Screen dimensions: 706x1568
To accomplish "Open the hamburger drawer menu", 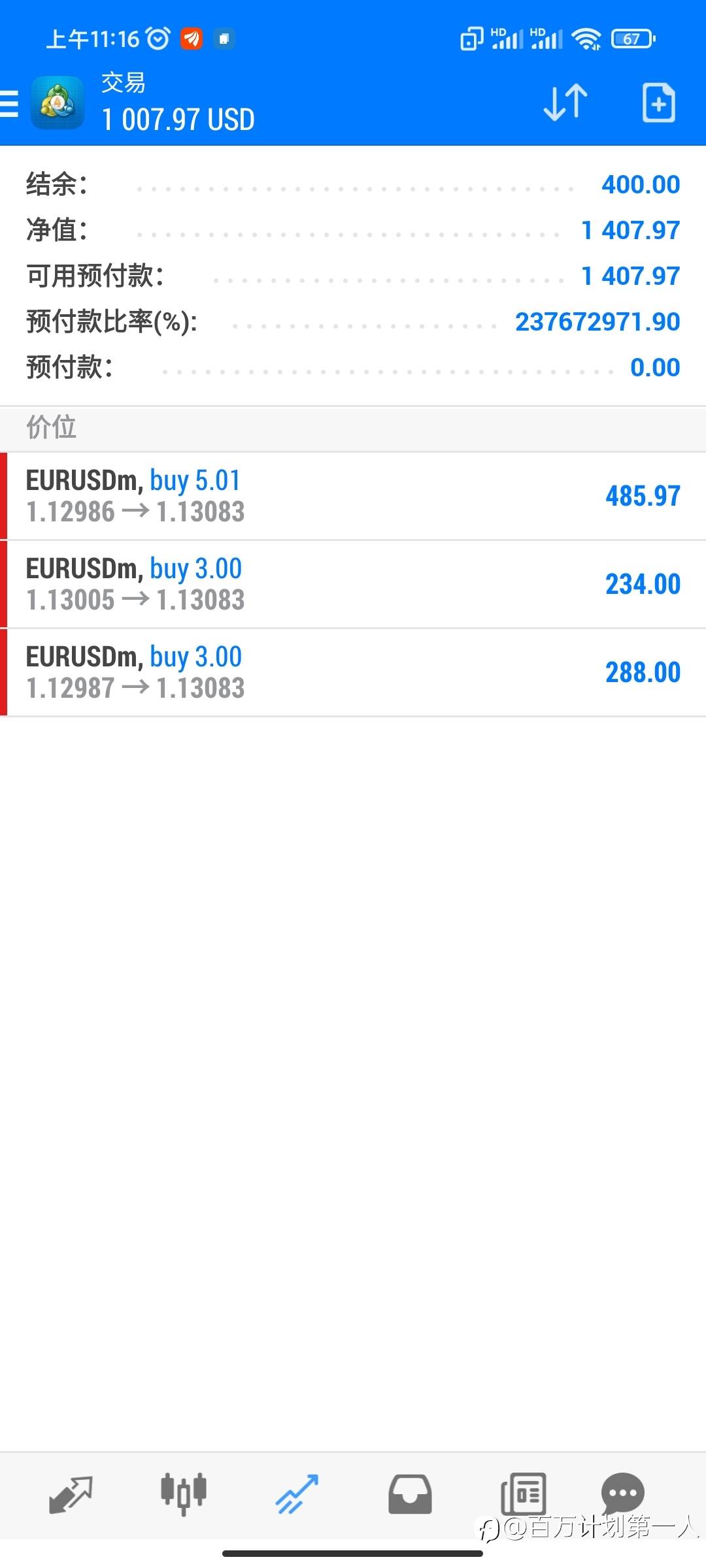I will 9,103.
